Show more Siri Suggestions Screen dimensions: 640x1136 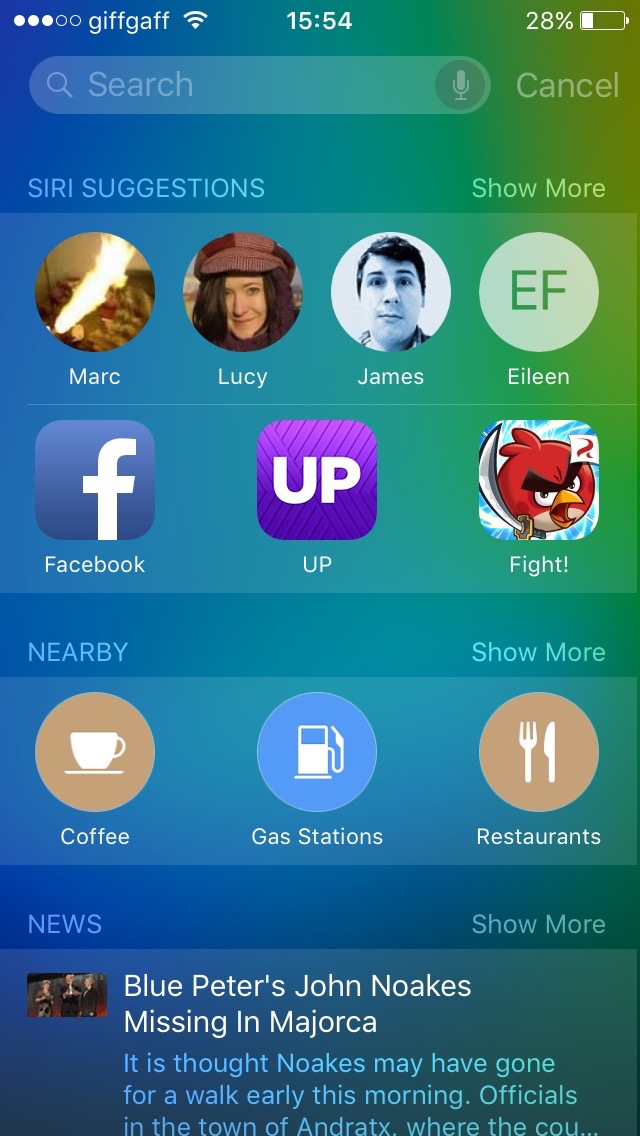[538, 188]
